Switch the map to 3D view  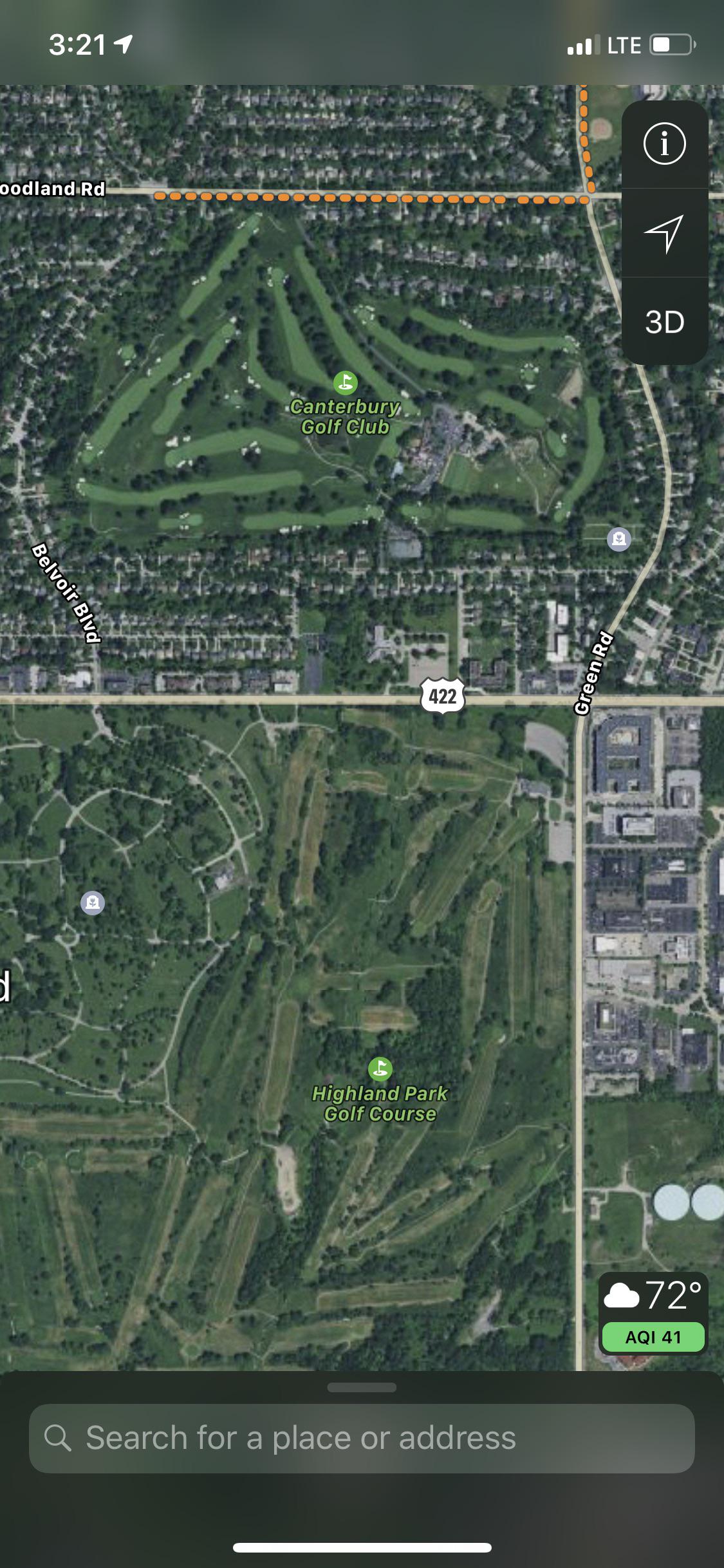(x=665, y=322)
